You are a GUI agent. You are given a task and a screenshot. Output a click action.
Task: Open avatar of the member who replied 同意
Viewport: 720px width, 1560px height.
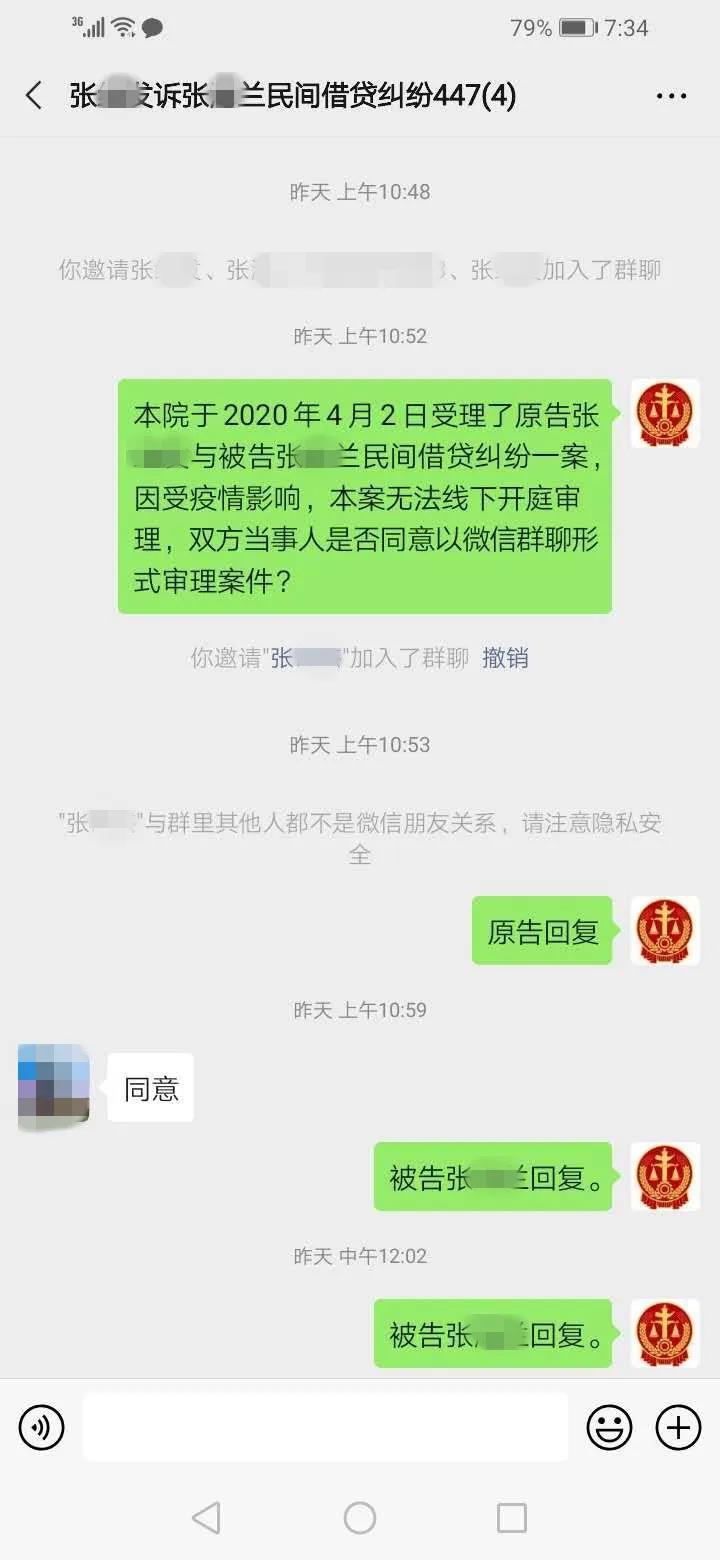(54, 1087)
